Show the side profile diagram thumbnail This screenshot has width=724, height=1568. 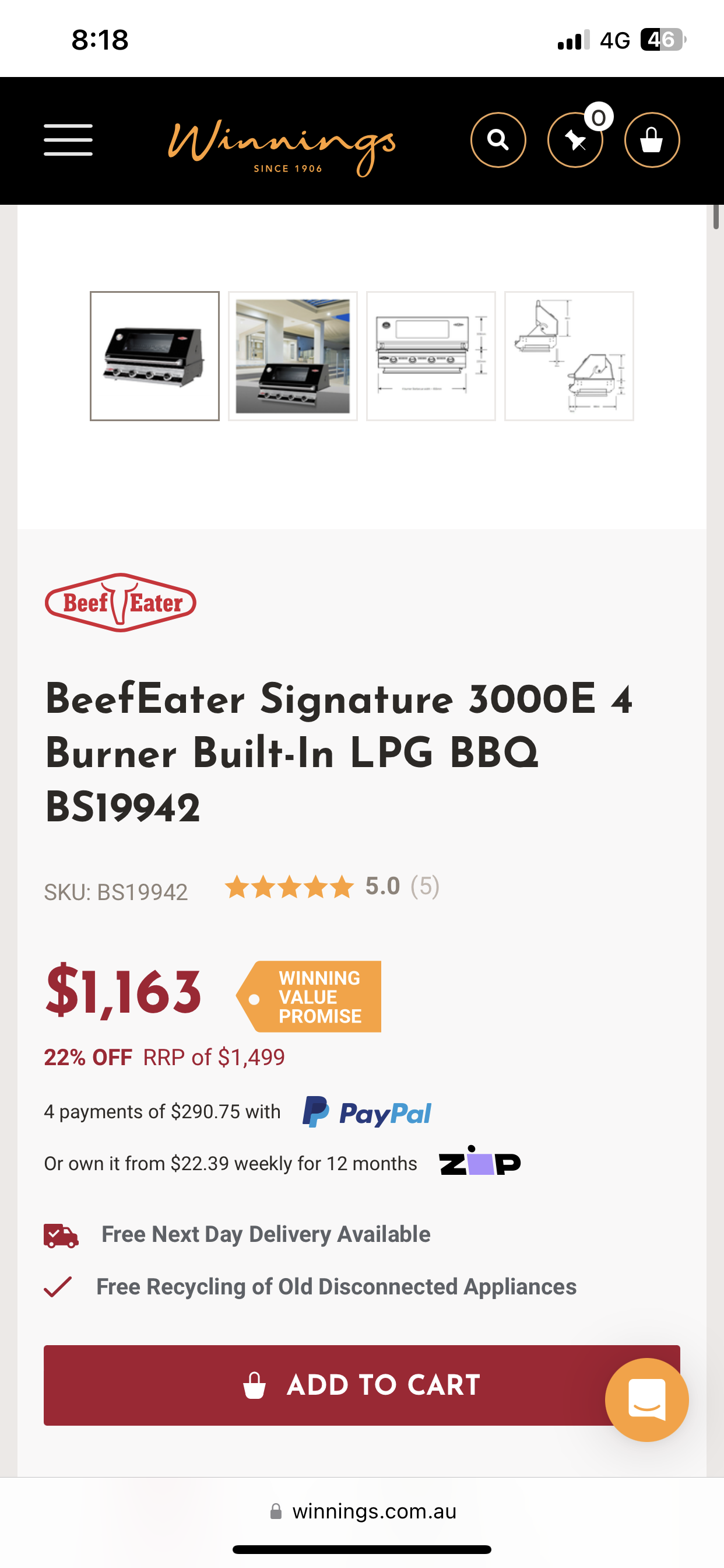coord(569,356)
